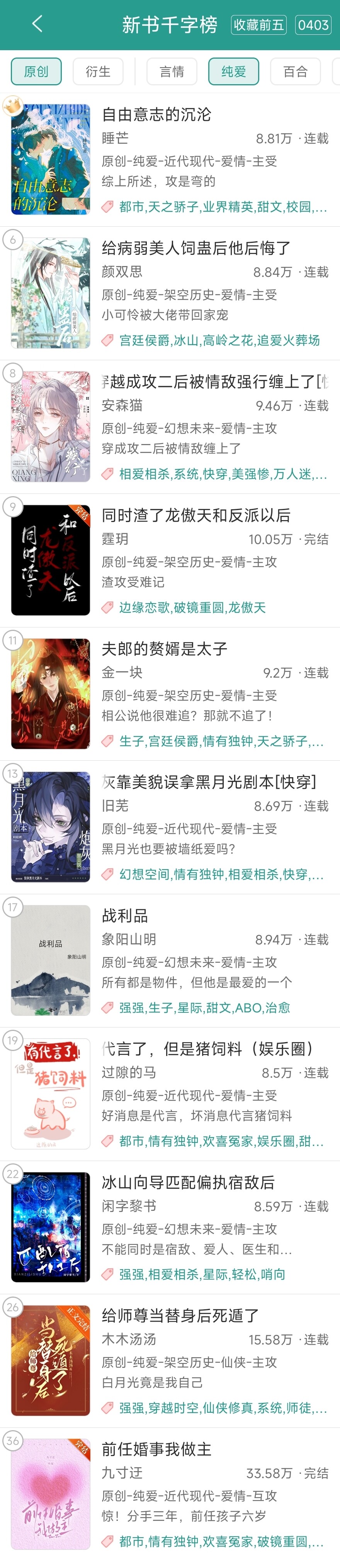Select the 原创 filter chip

[x=36, y=71]
